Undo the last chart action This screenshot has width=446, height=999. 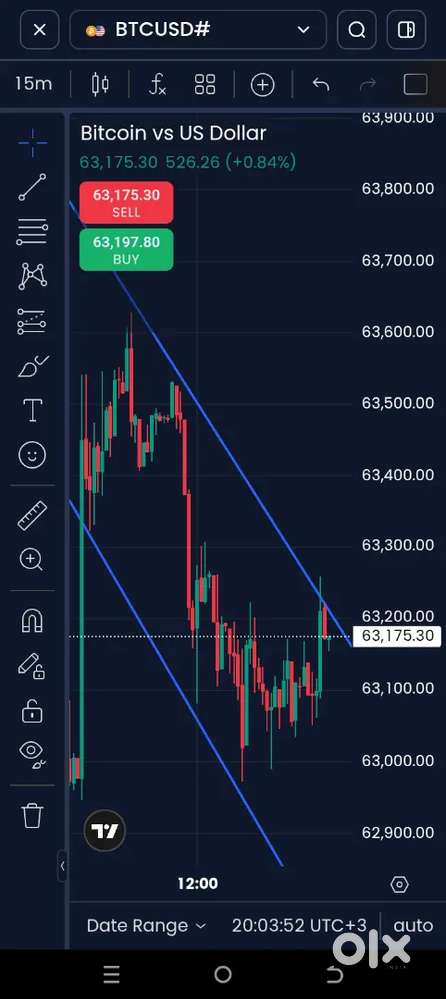(x=320, y=84)
